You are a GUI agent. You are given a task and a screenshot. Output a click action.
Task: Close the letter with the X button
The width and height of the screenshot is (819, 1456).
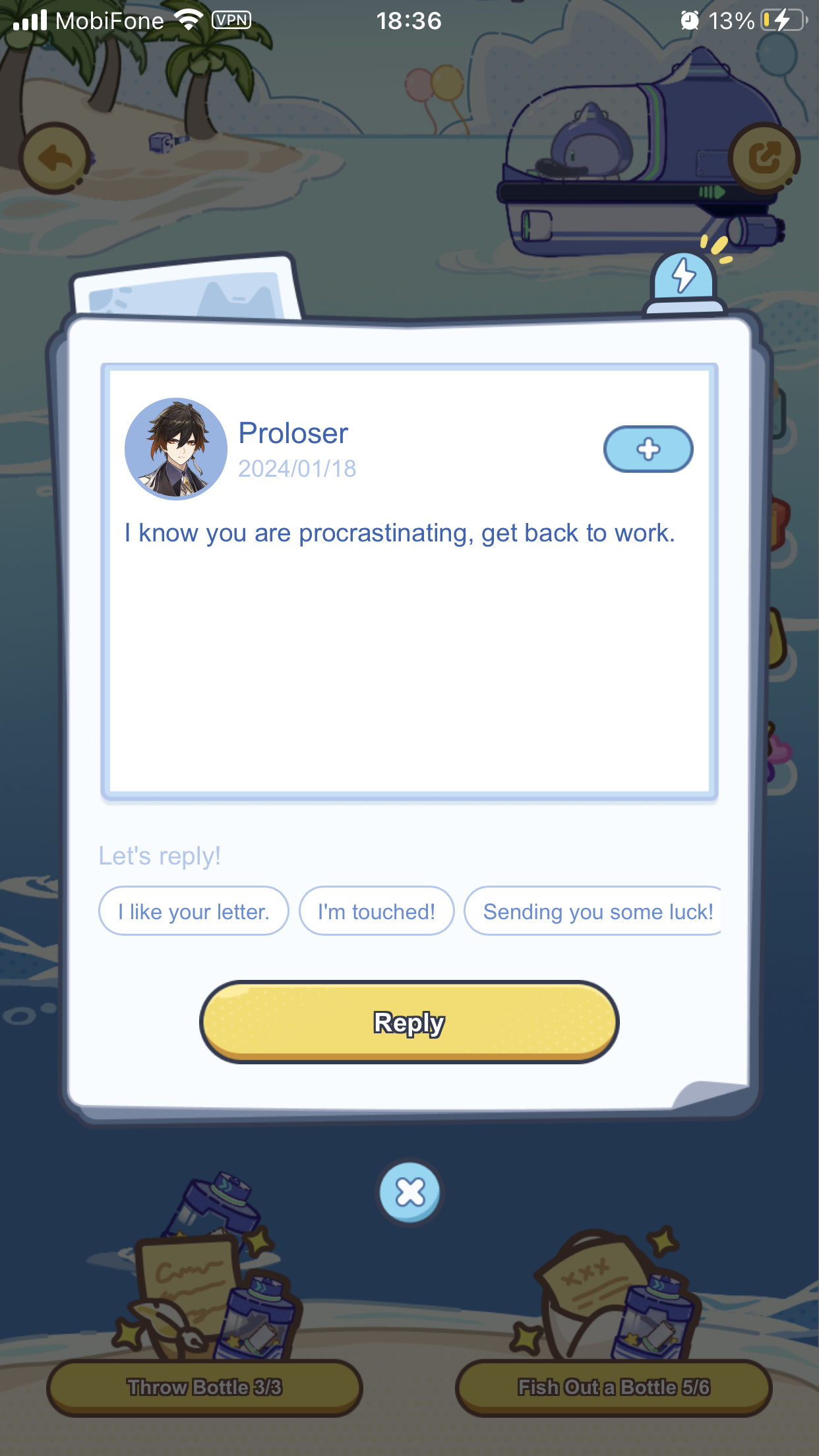pos(409,1192)
